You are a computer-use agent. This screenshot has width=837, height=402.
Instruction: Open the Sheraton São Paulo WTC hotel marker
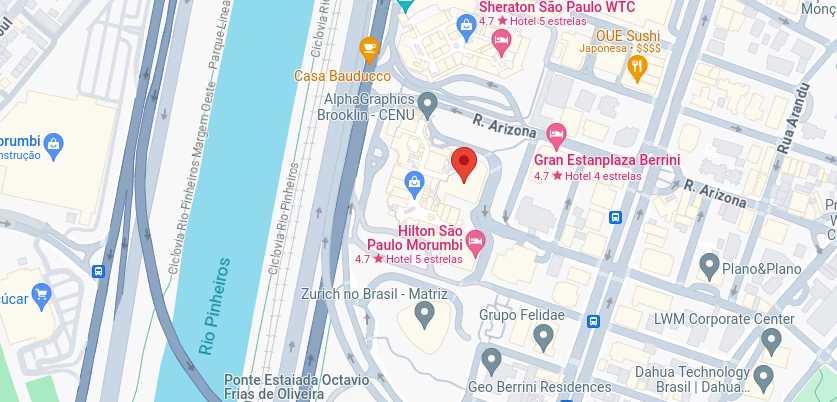(502, 40)
